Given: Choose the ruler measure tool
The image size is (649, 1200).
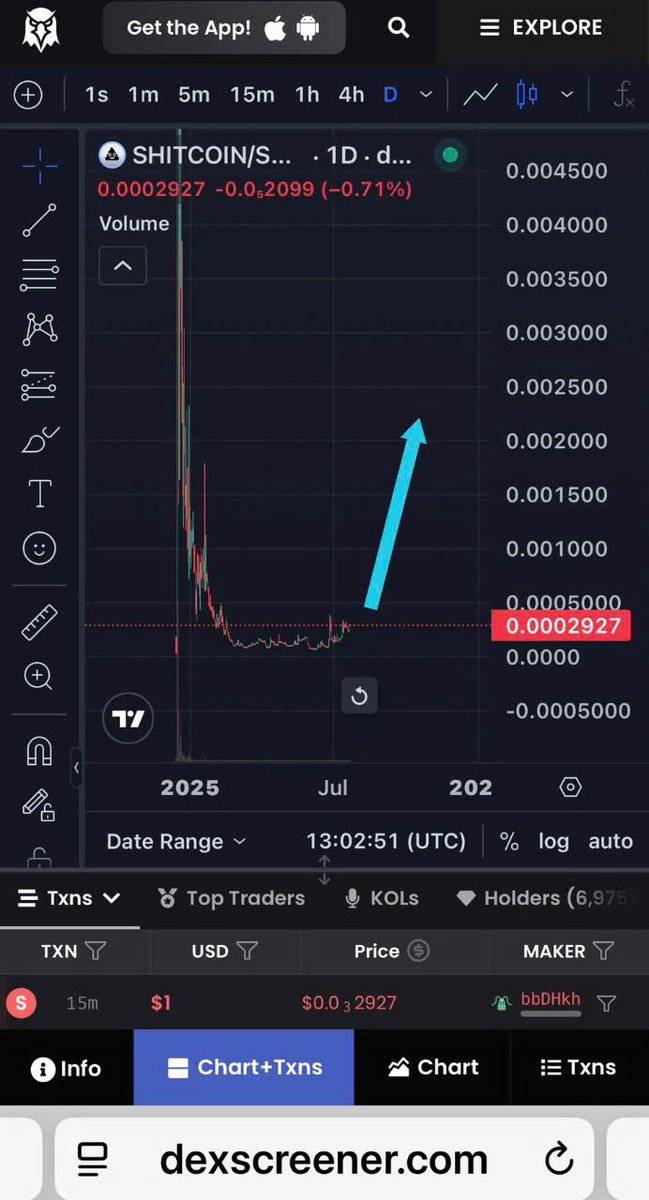Looking at the screenshot, I should pos(40,622).
